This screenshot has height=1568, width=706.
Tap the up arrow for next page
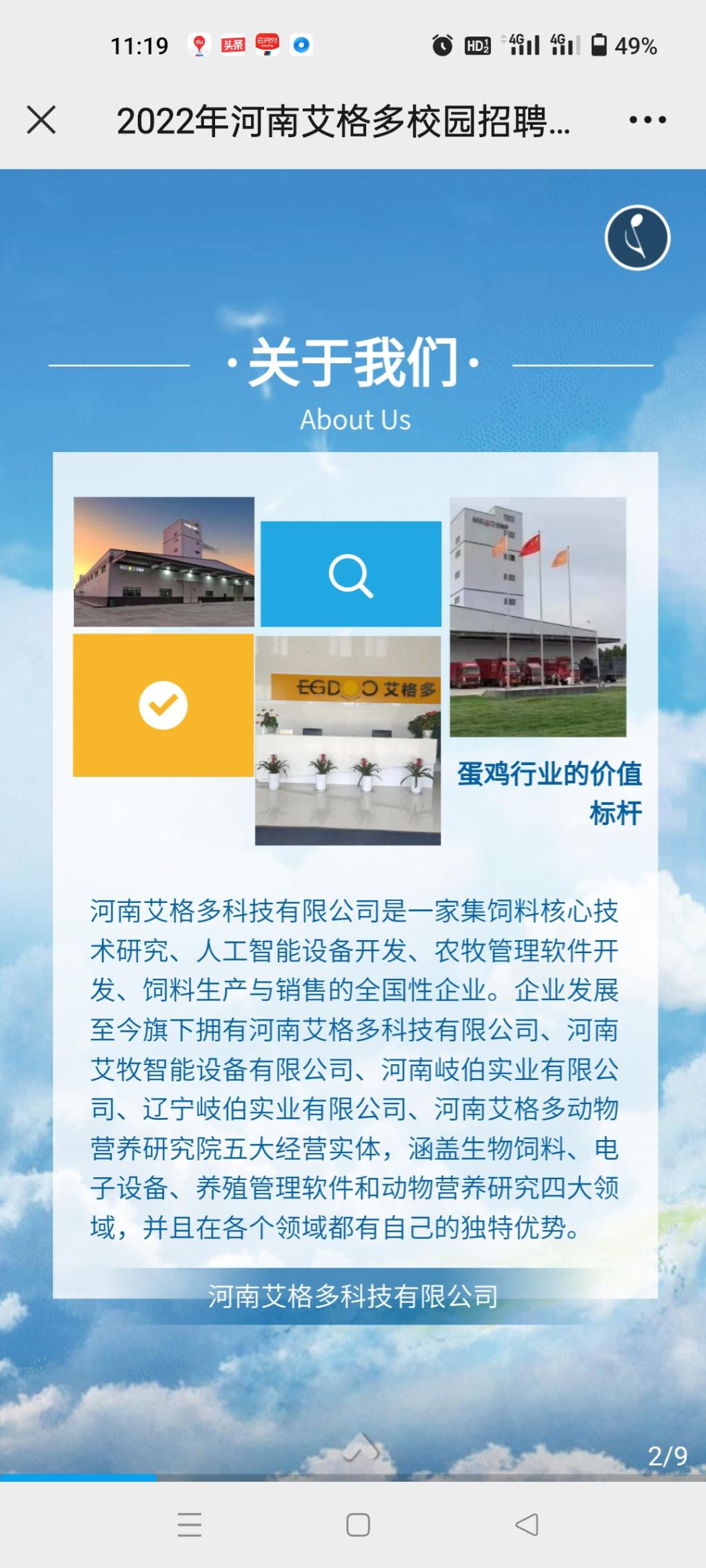click(x=359, y=1447)
